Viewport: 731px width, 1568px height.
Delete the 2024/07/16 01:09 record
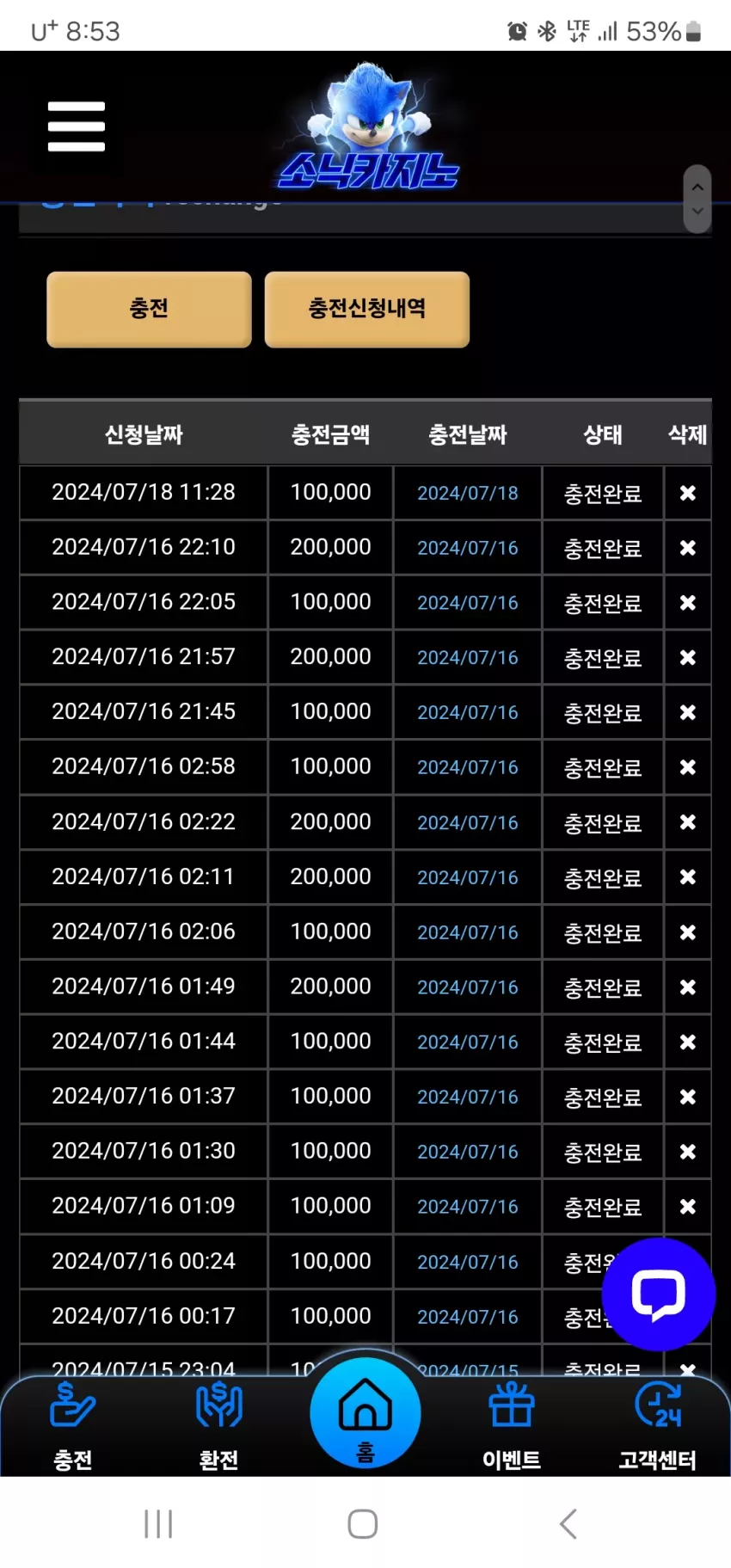688,1207
